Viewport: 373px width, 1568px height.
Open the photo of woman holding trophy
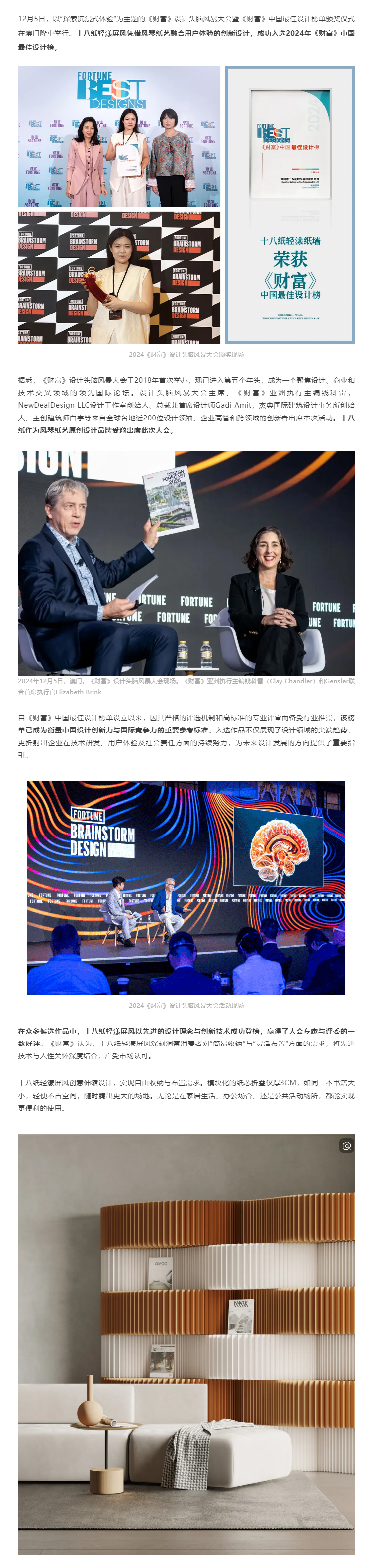coord(119,278)
